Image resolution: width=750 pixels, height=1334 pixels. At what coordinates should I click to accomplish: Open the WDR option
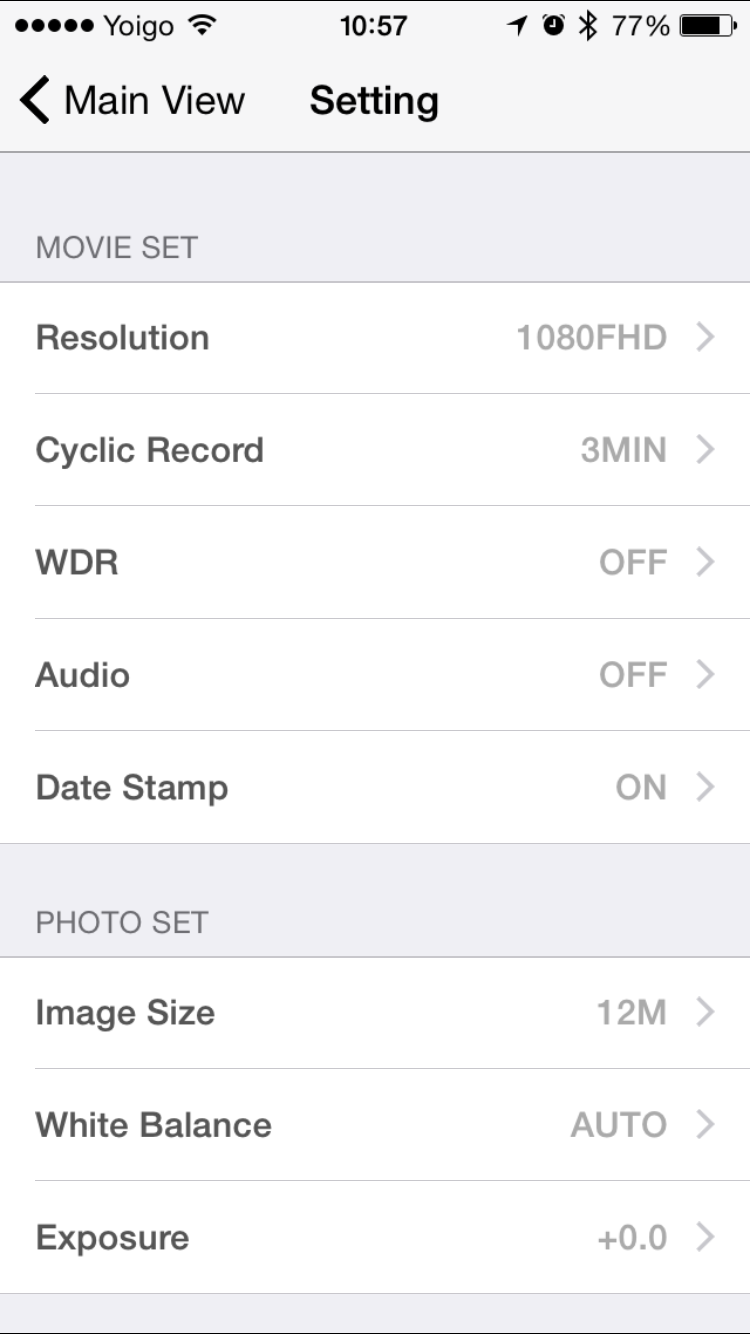tap(375, 563)
